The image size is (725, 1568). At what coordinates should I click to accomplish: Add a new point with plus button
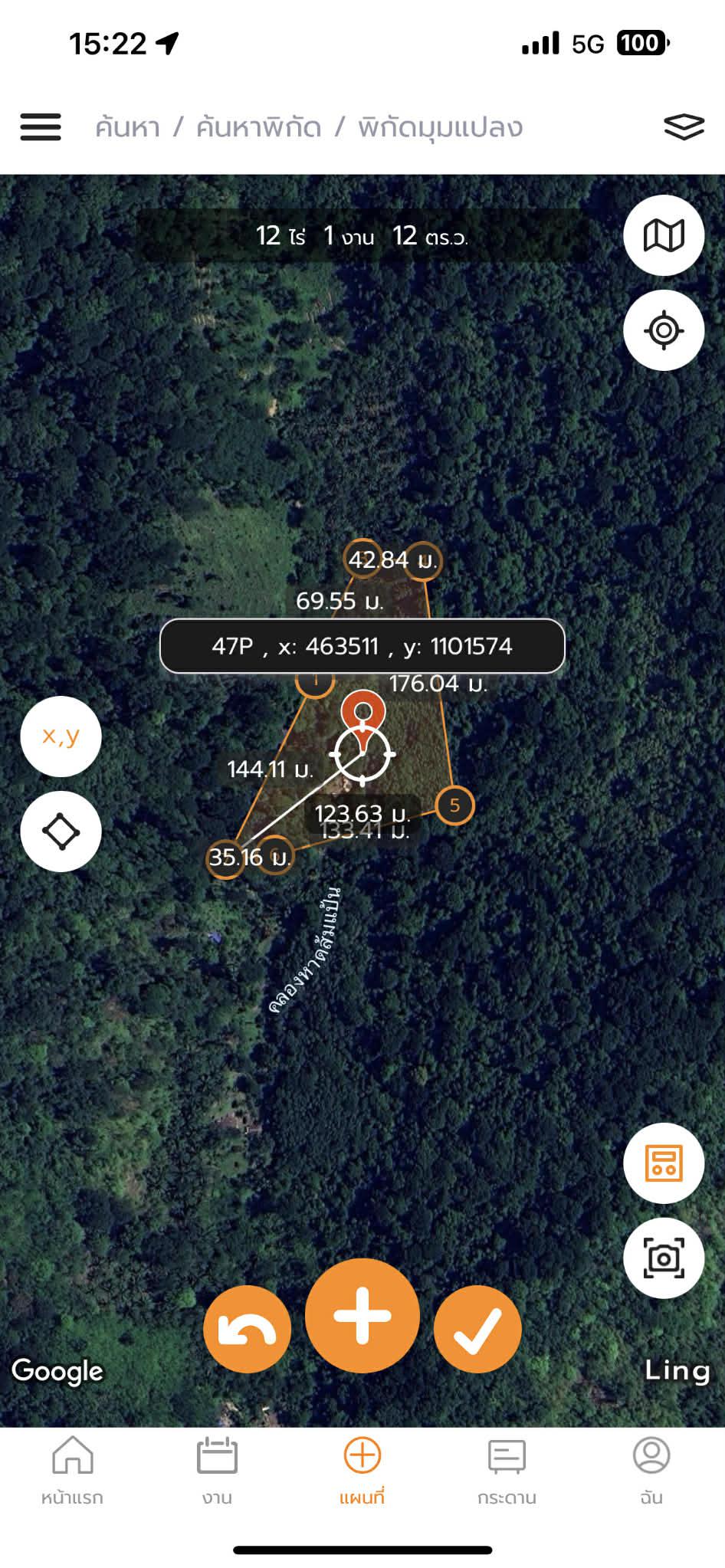point(362,1317)
